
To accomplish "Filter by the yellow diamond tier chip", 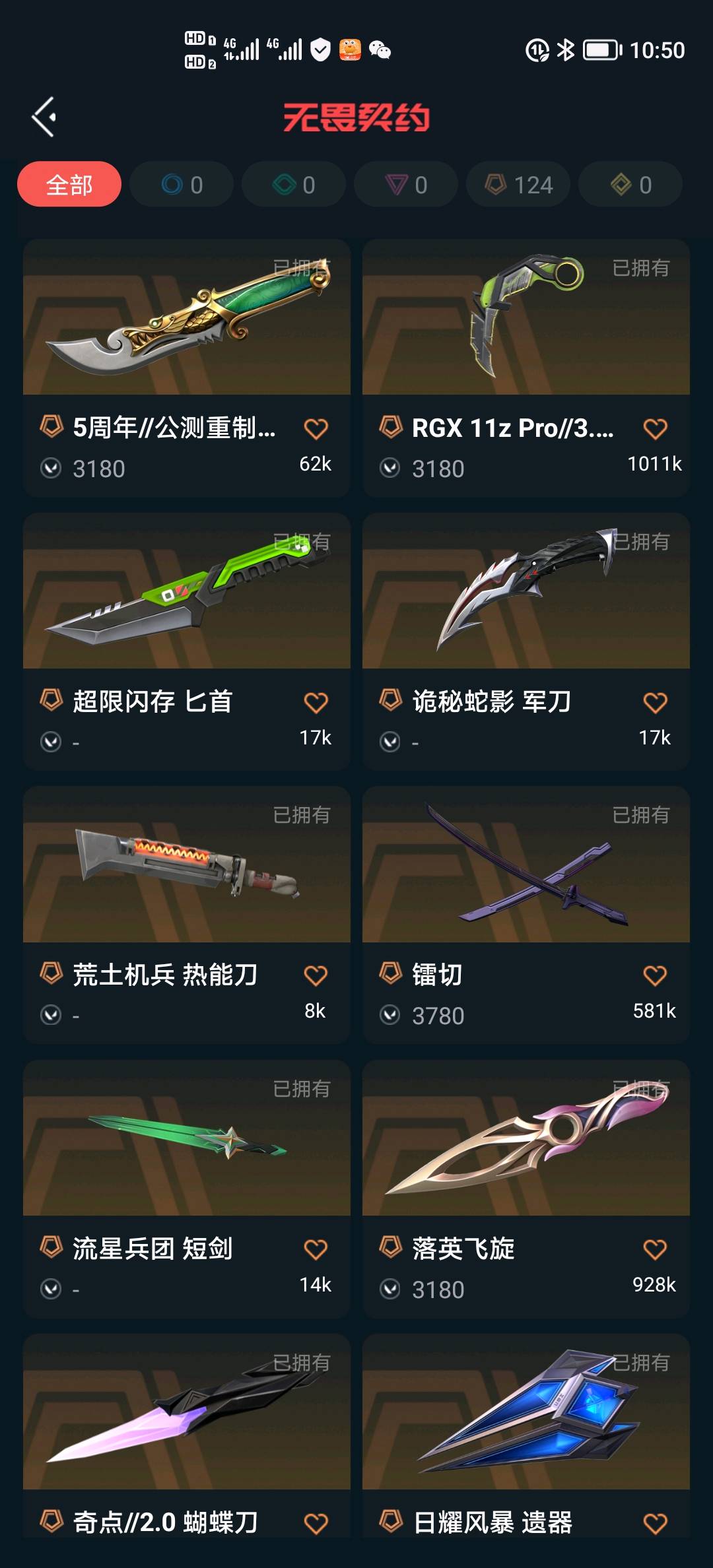I will coord(630,184).
